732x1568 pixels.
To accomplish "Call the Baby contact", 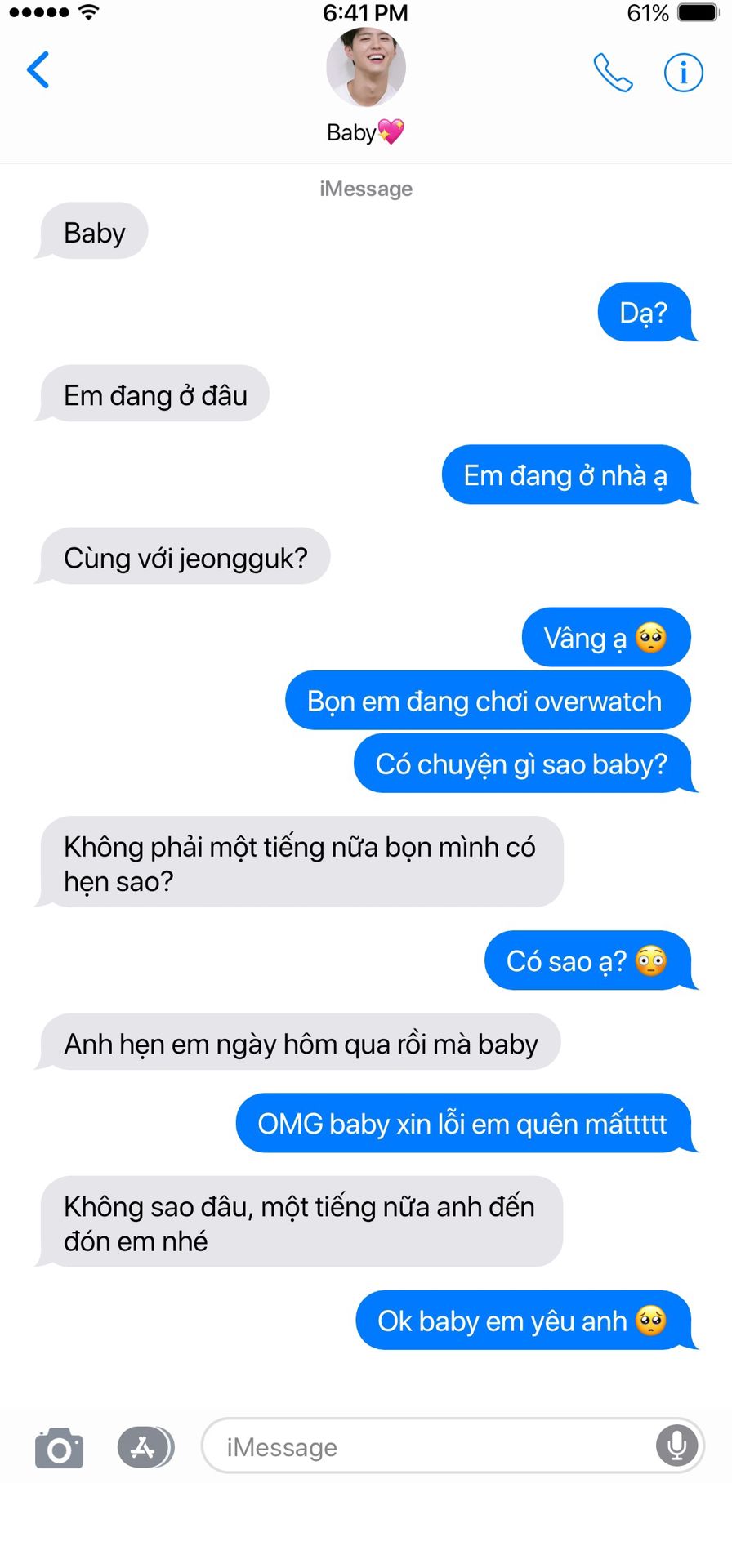I will (x=613, y=73).
